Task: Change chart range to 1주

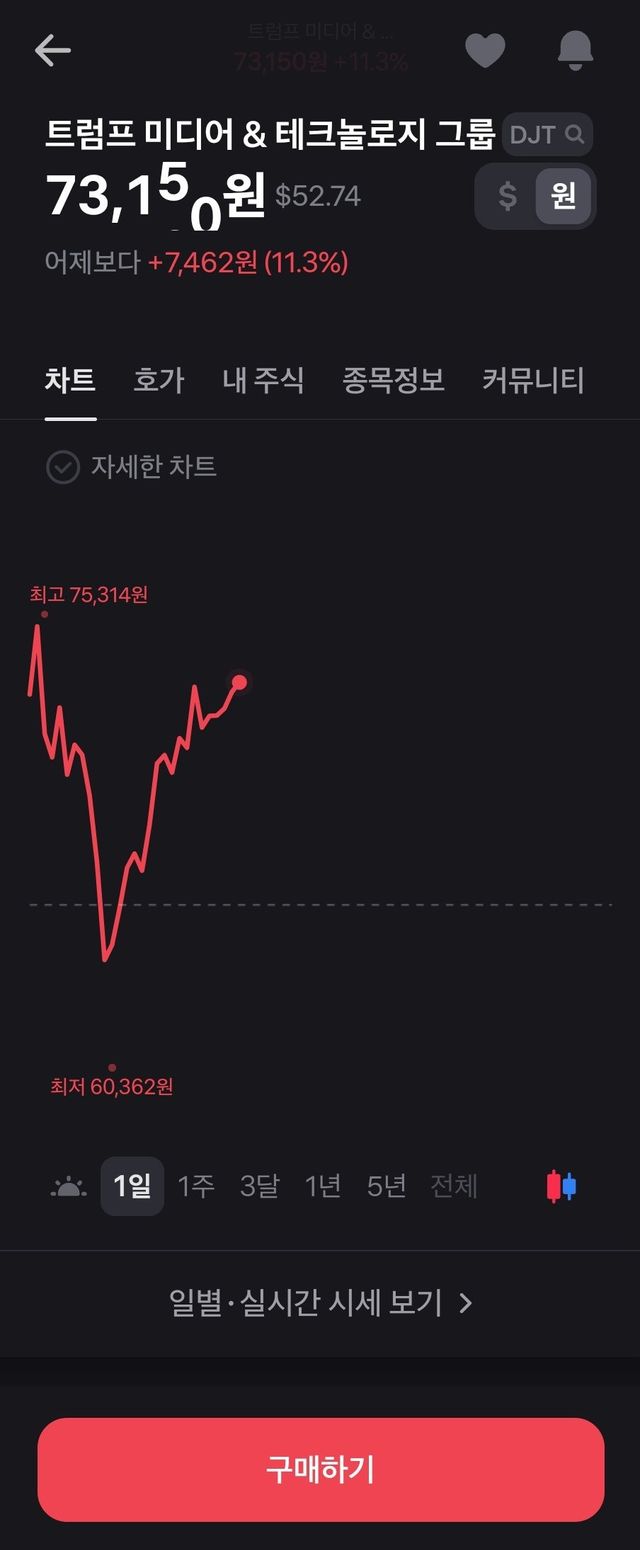Action: 196,1187
